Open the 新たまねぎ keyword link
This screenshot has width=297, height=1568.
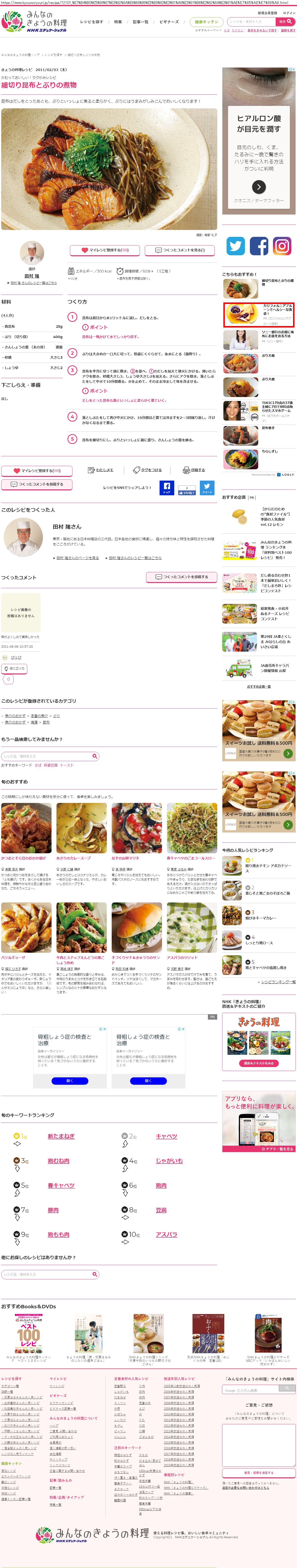[x=61, y=1136]
